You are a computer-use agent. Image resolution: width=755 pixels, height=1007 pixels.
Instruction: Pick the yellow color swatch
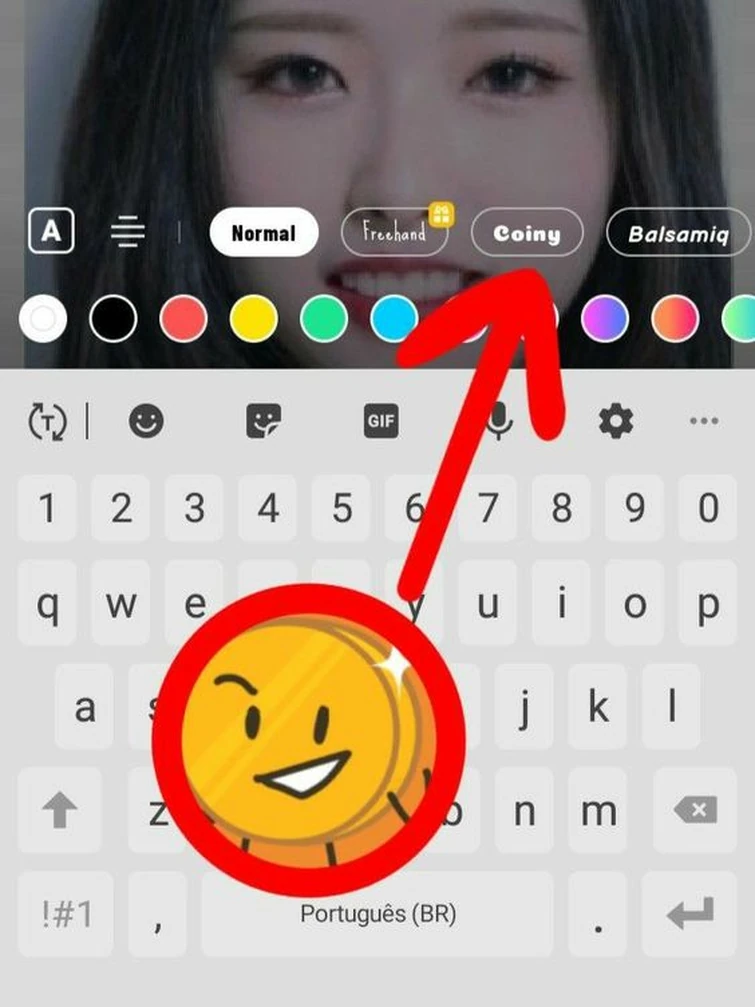253,320
